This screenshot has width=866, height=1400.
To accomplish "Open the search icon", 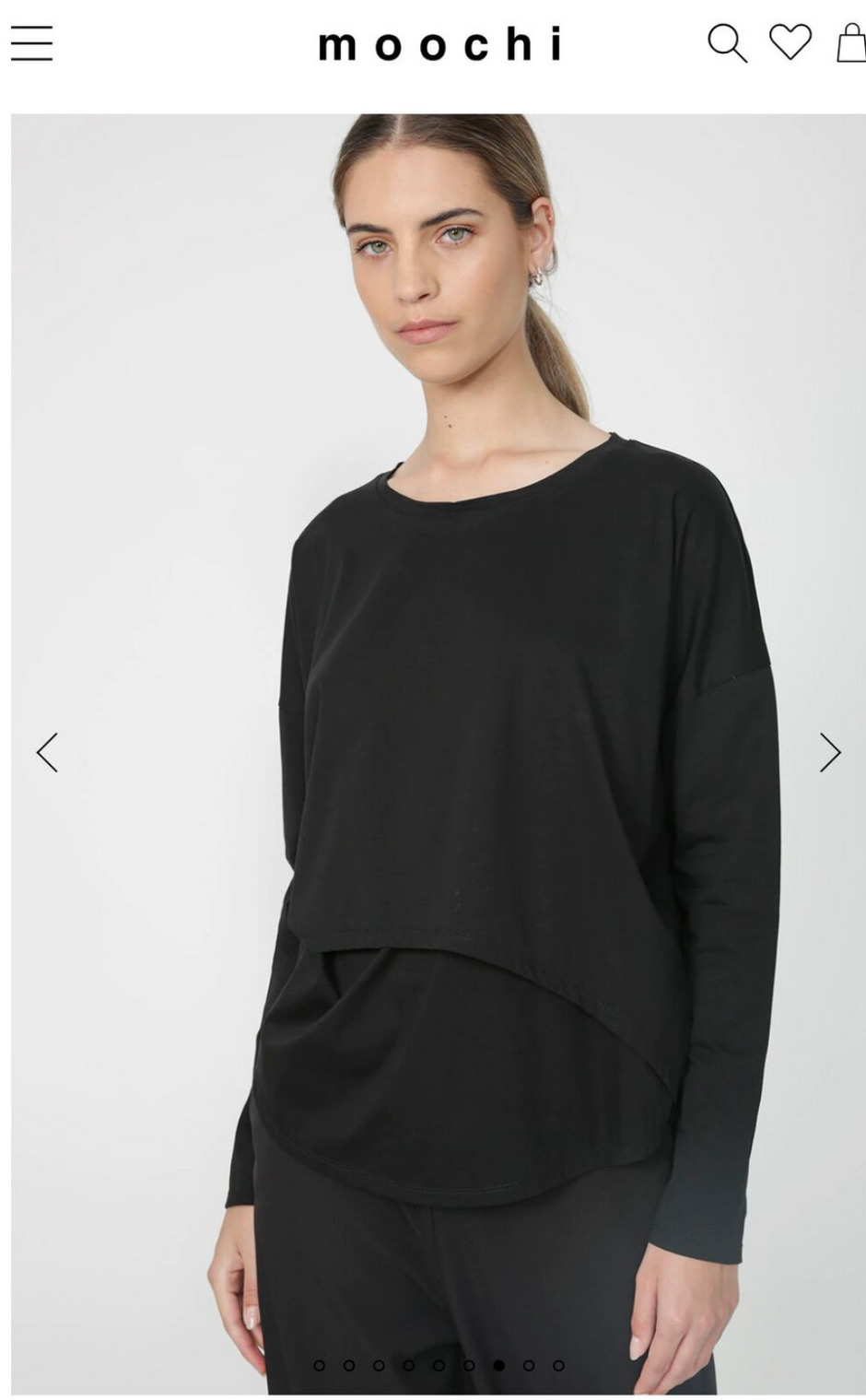I will (x=726, y=43).
